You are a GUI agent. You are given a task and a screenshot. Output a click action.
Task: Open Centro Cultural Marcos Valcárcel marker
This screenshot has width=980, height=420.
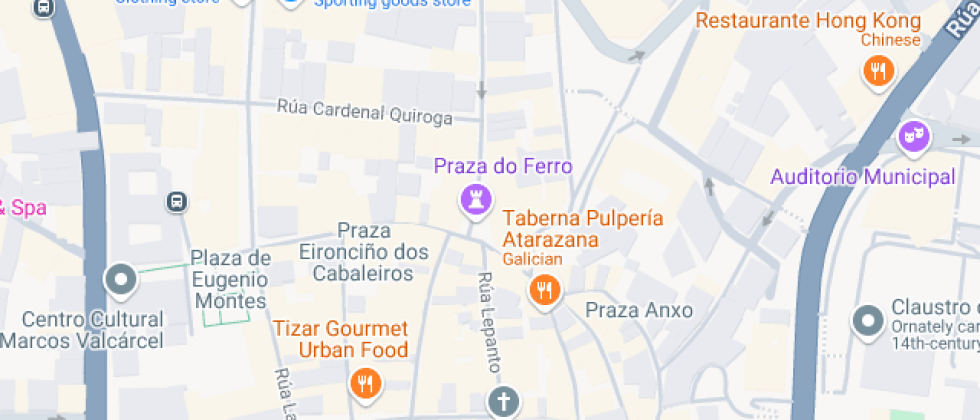click(x=121, y=280)
